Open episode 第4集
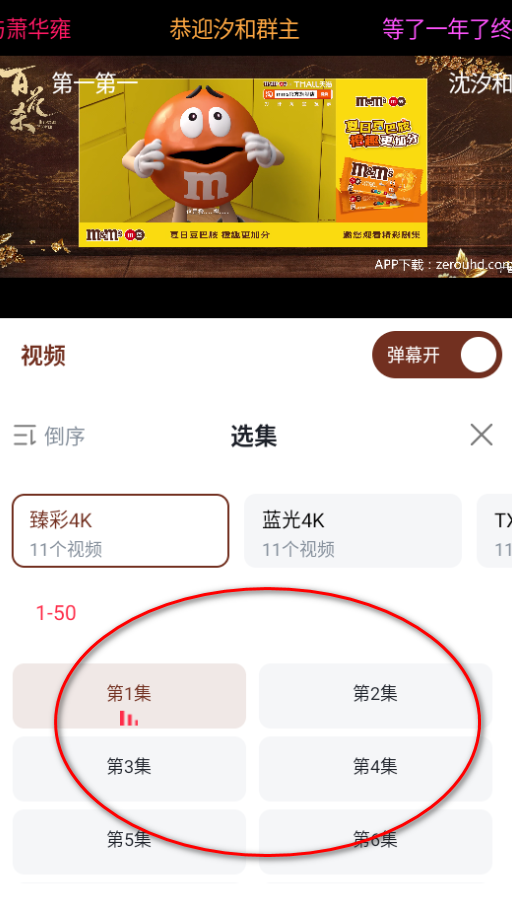The image size is (512, 900). 375,769
